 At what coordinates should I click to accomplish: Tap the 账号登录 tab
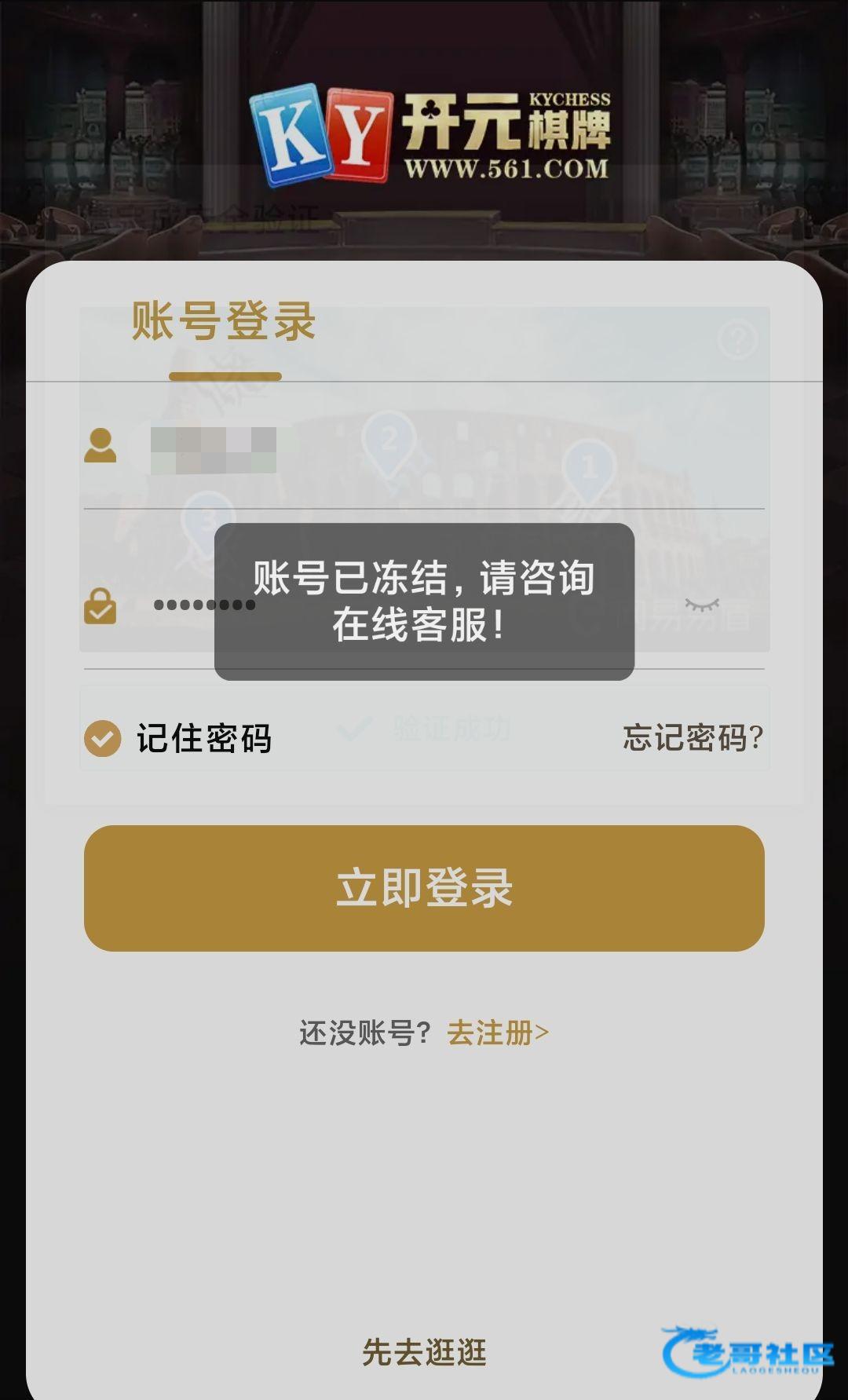(224, 322)
